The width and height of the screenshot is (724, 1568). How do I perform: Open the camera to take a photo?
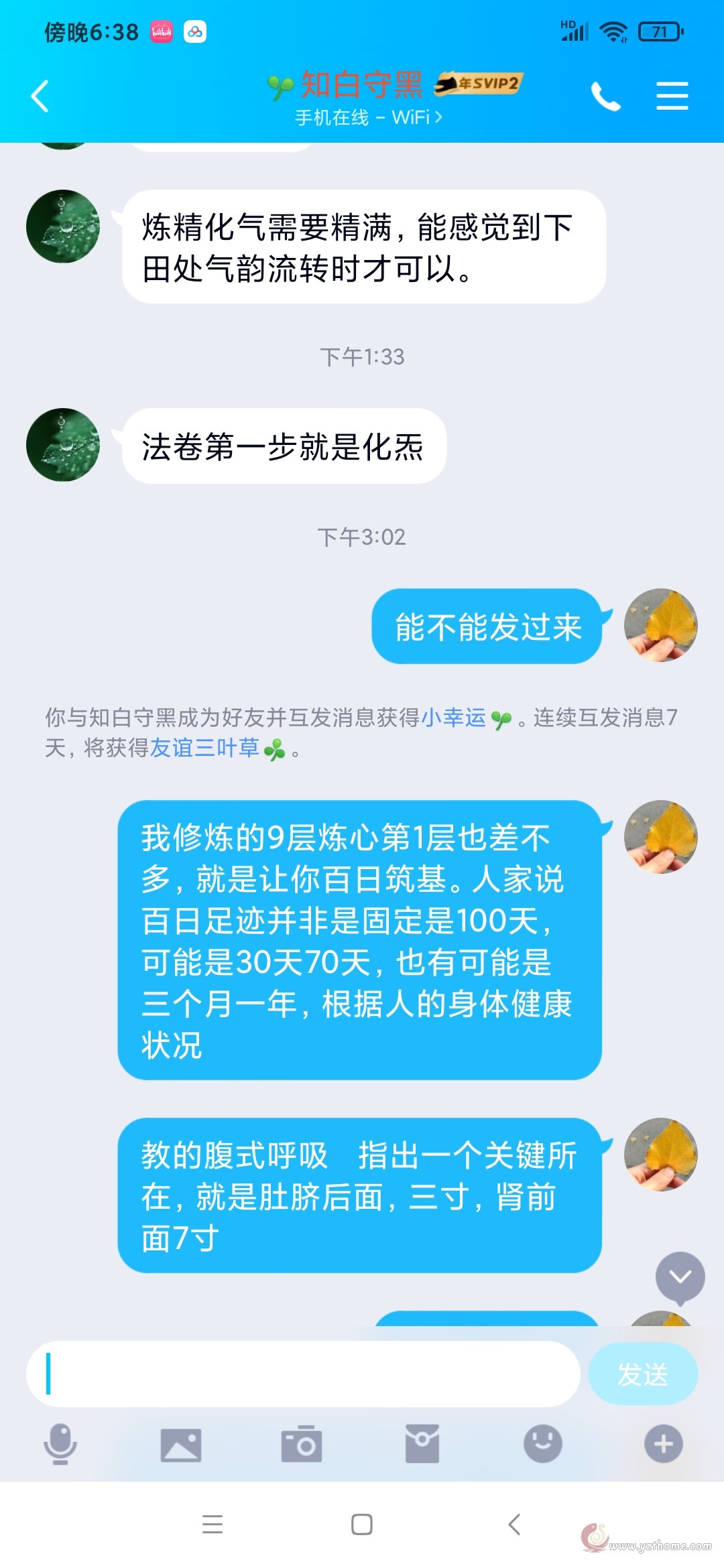[x=302, y=1444]
